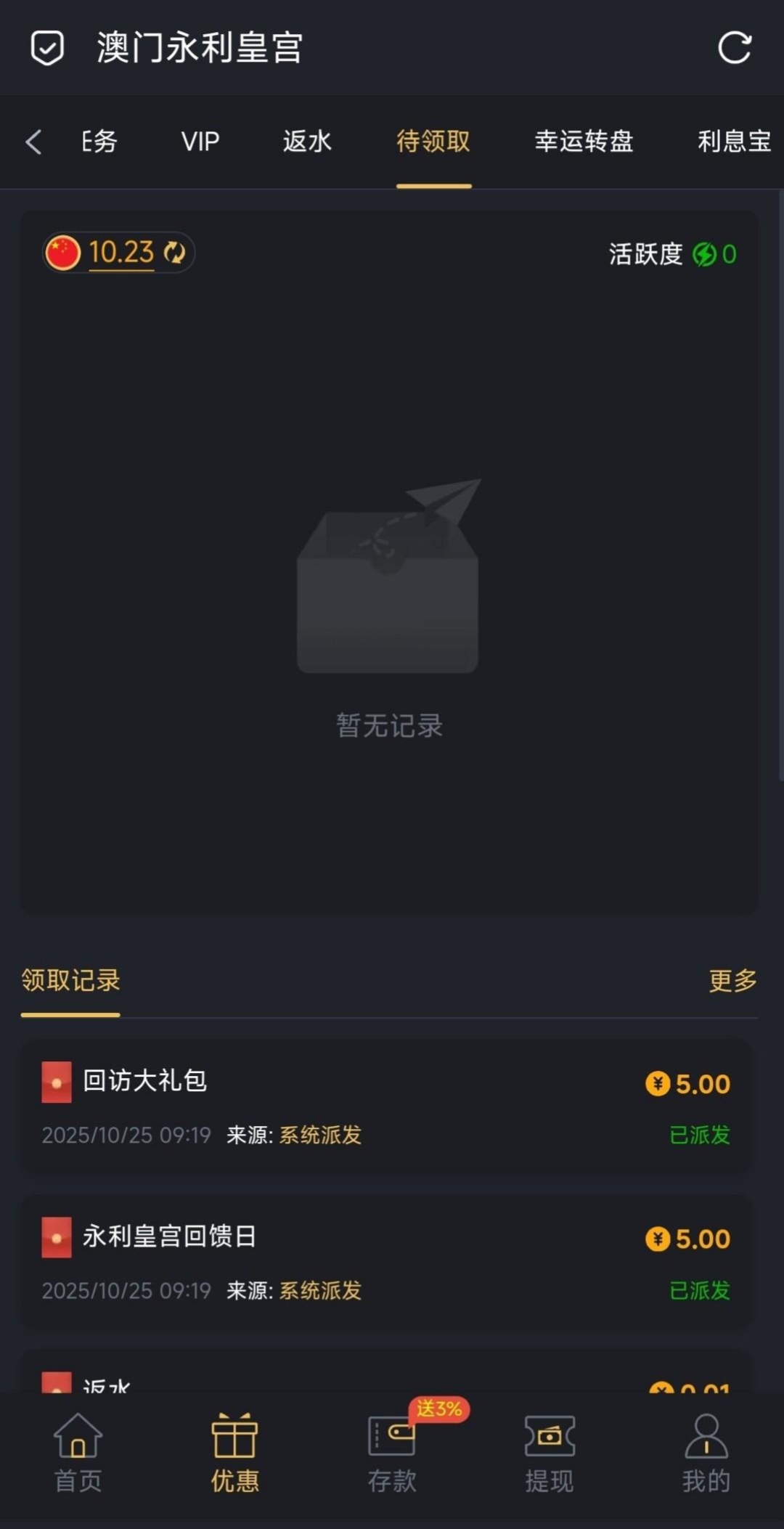The width and height of the screenshot is (784, 1529).
Task: Refresh the page with the reload icon
Action: tap(734, 48)
